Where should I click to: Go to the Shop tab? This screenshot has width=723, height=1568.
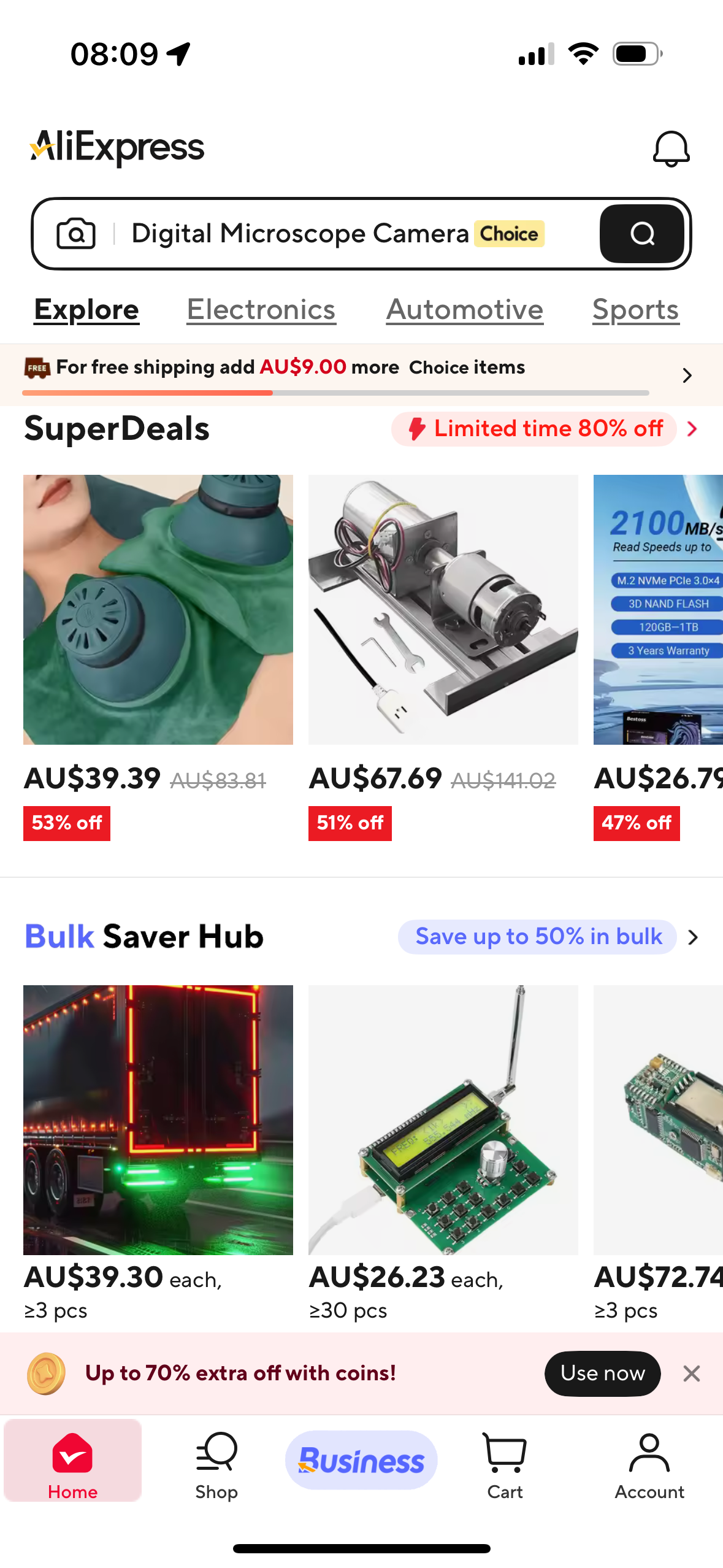click(216, 1464)
